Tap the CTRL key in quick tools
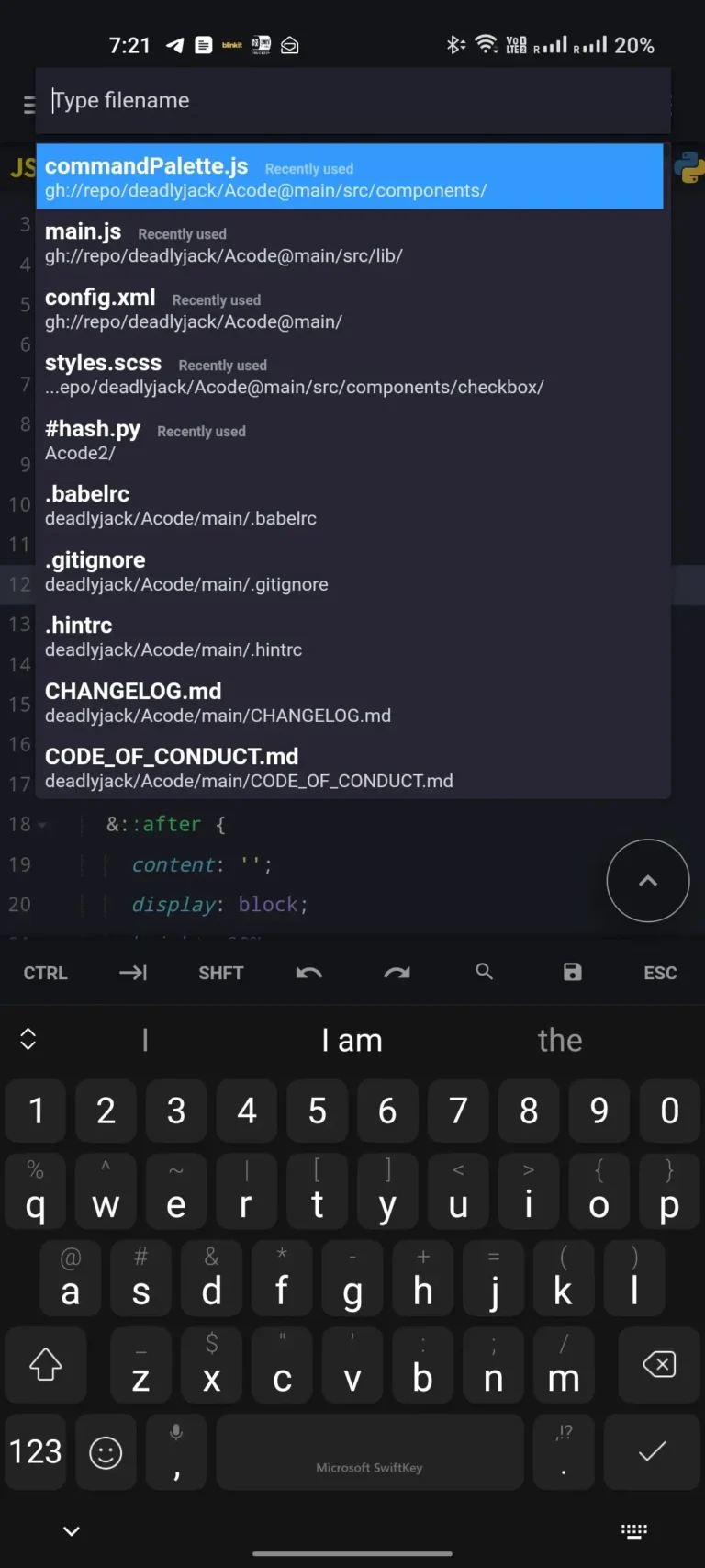The image size is (705, 1568). tap(45, 973)
